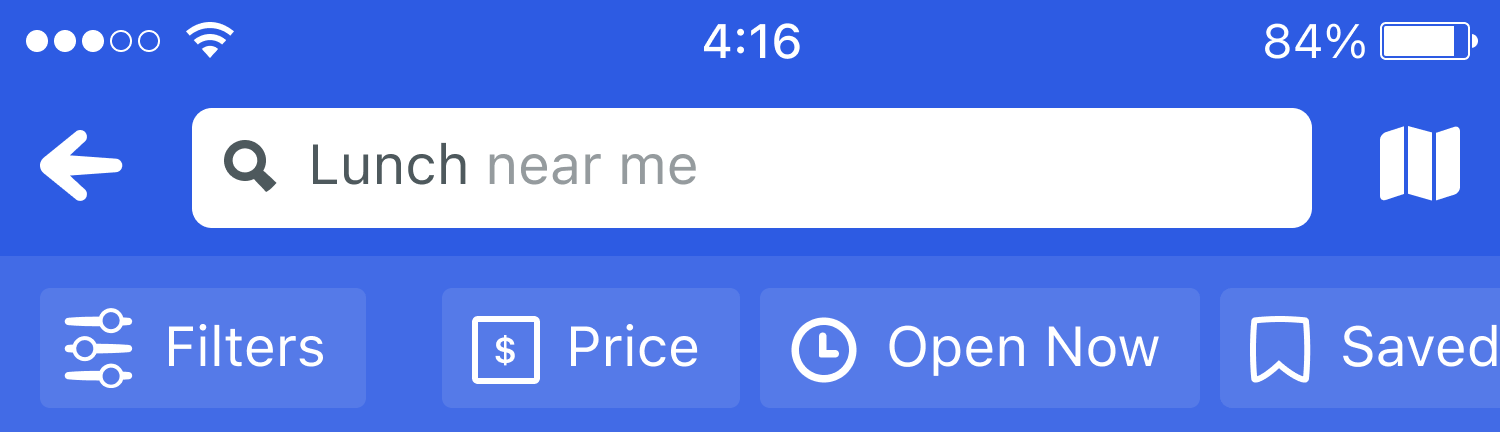
Task: Tap the Lunch near me search field
Action: tap(750, 167)
